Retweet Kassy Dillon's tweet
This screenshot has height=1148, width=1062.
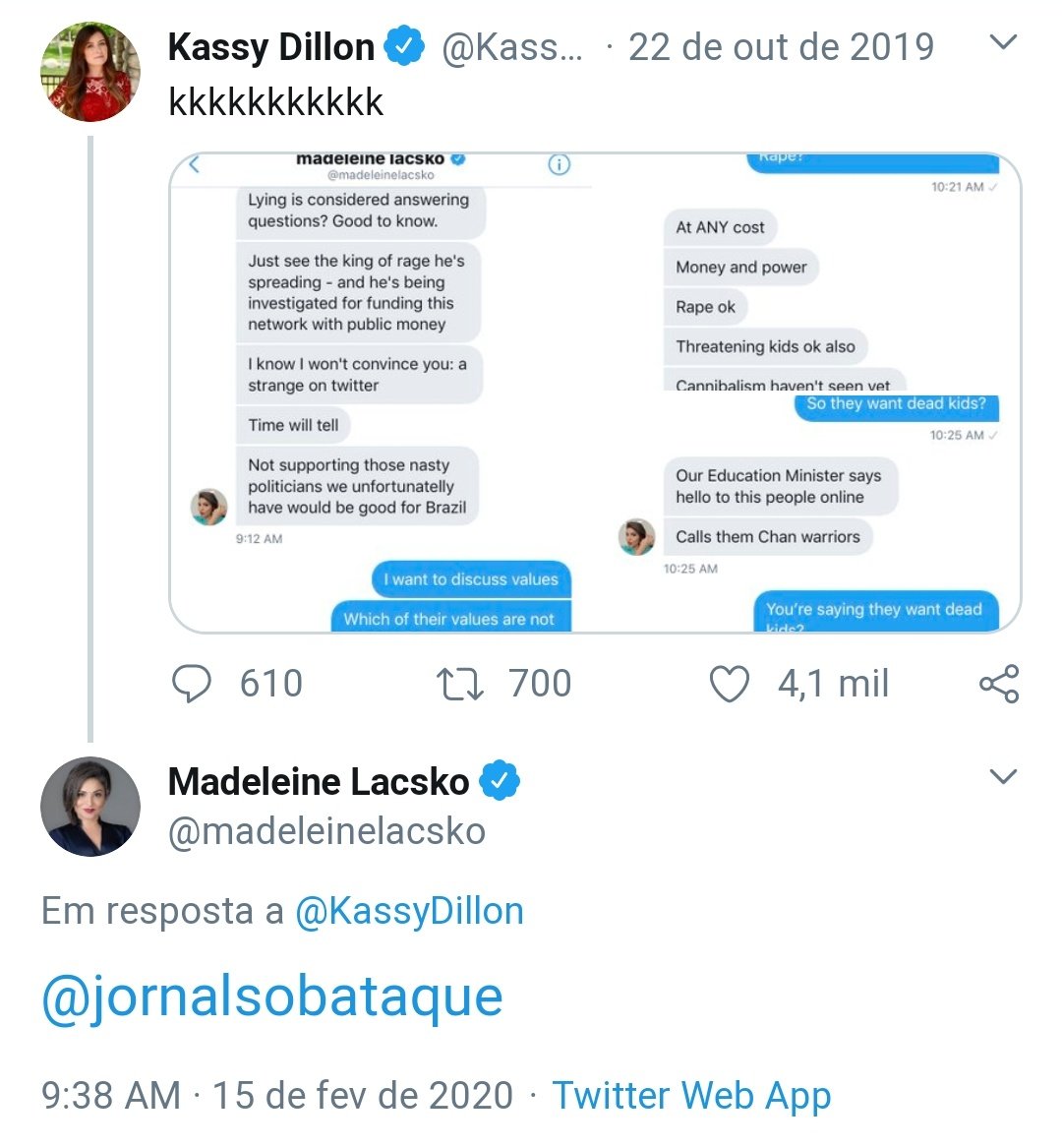coord(460,684)
